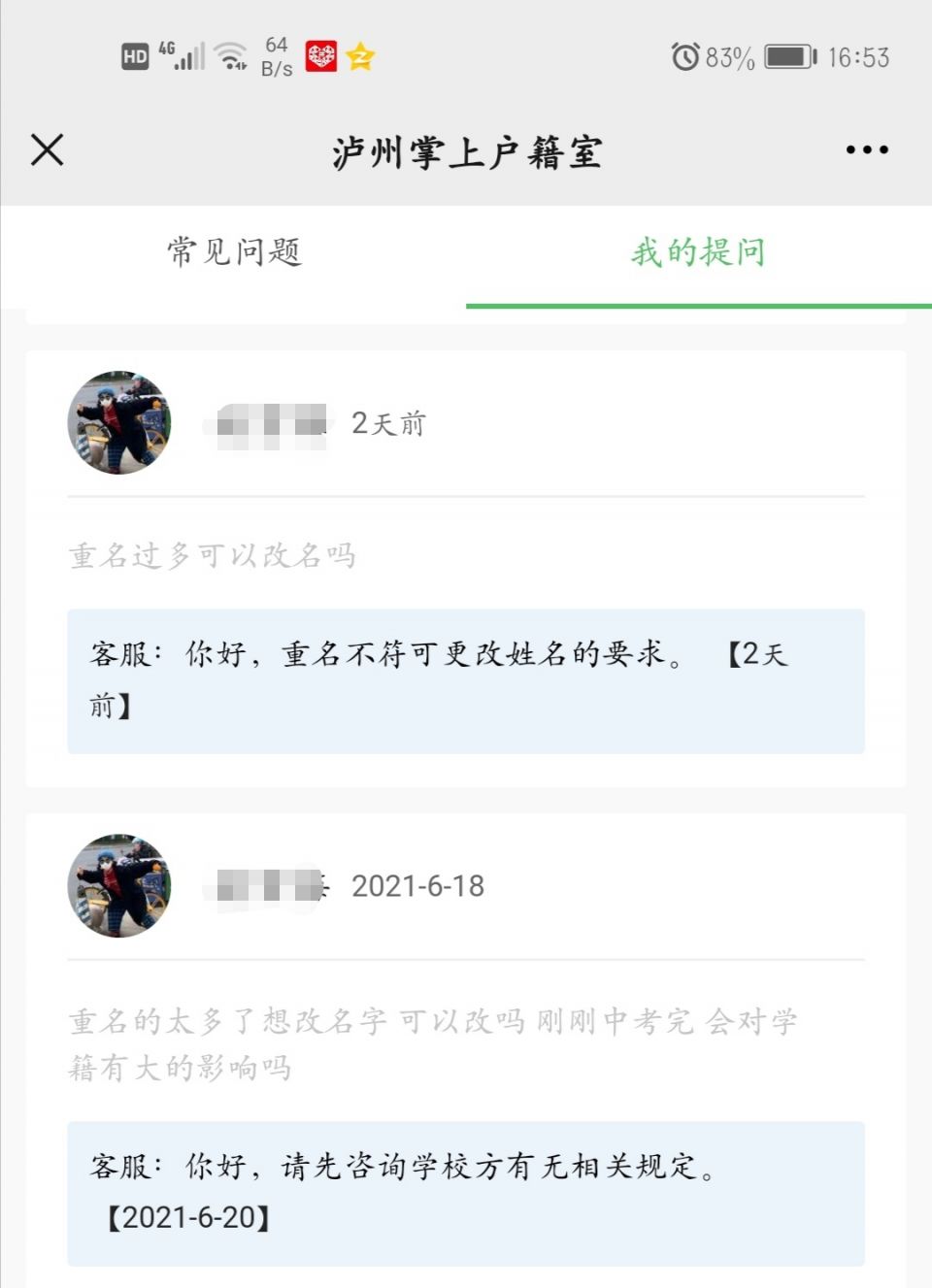
Task: Switch to the 常见问题 tab
Action: tap(234, 252)
